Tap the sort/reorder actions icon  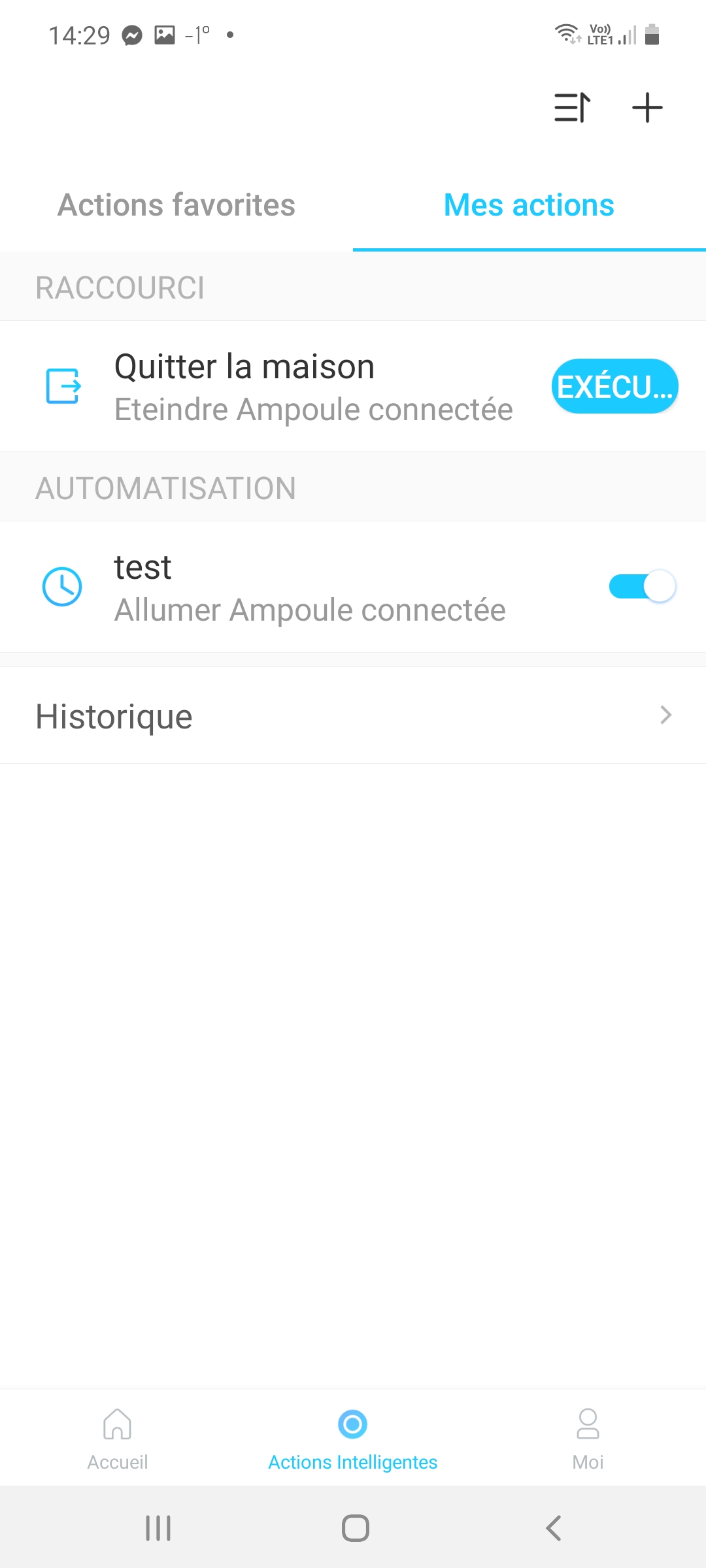573,108
